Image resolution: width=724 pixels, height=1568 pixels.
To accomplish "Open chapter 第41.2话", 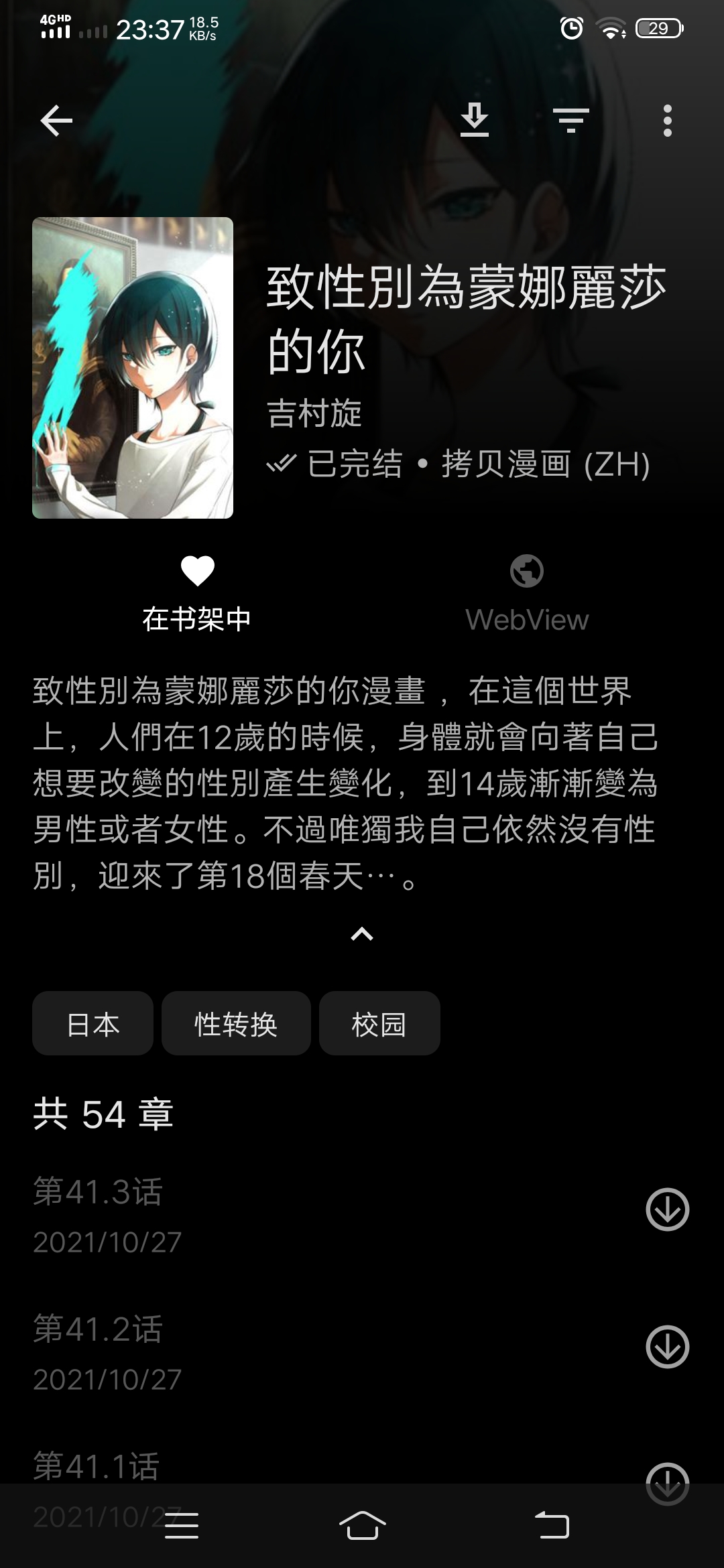I will coord(268,1352).
